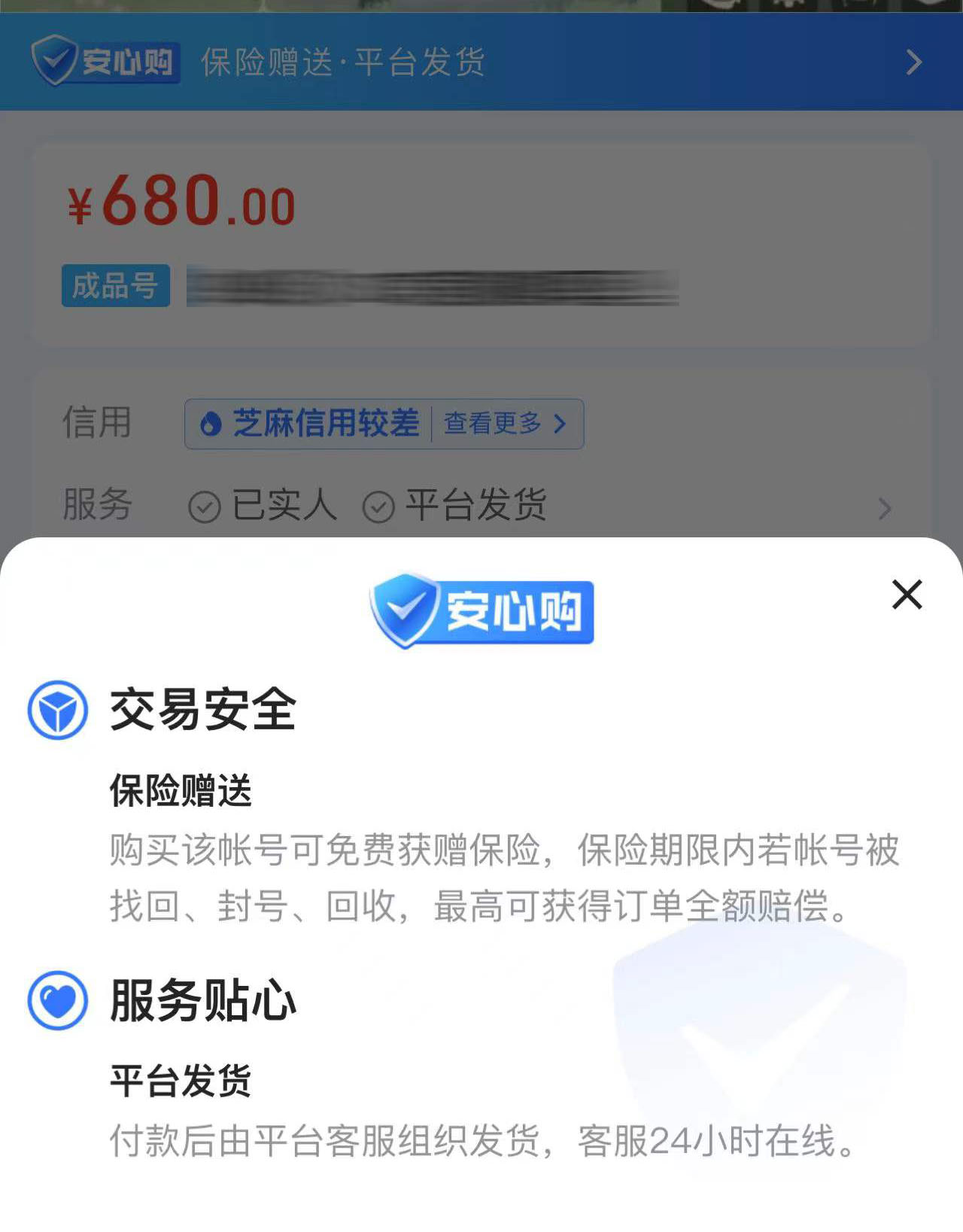Close the 安心购 info sheet
Image resolution: width=963 pixels, height=1232 pixels.
[x=907, y=595]
